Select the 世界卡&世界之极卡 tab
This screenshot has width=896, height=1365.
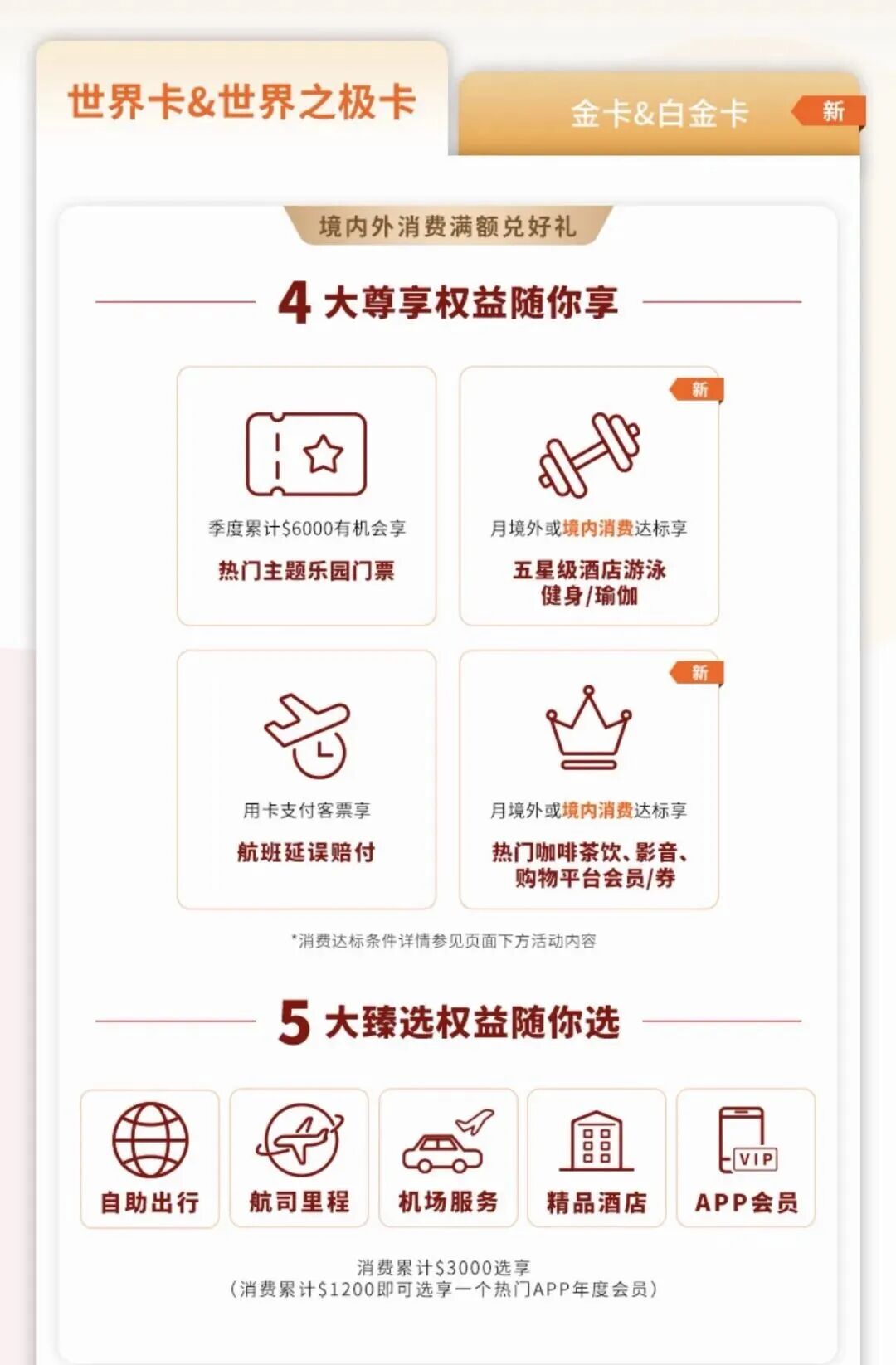pyautogui.click(x=241, y=100)
